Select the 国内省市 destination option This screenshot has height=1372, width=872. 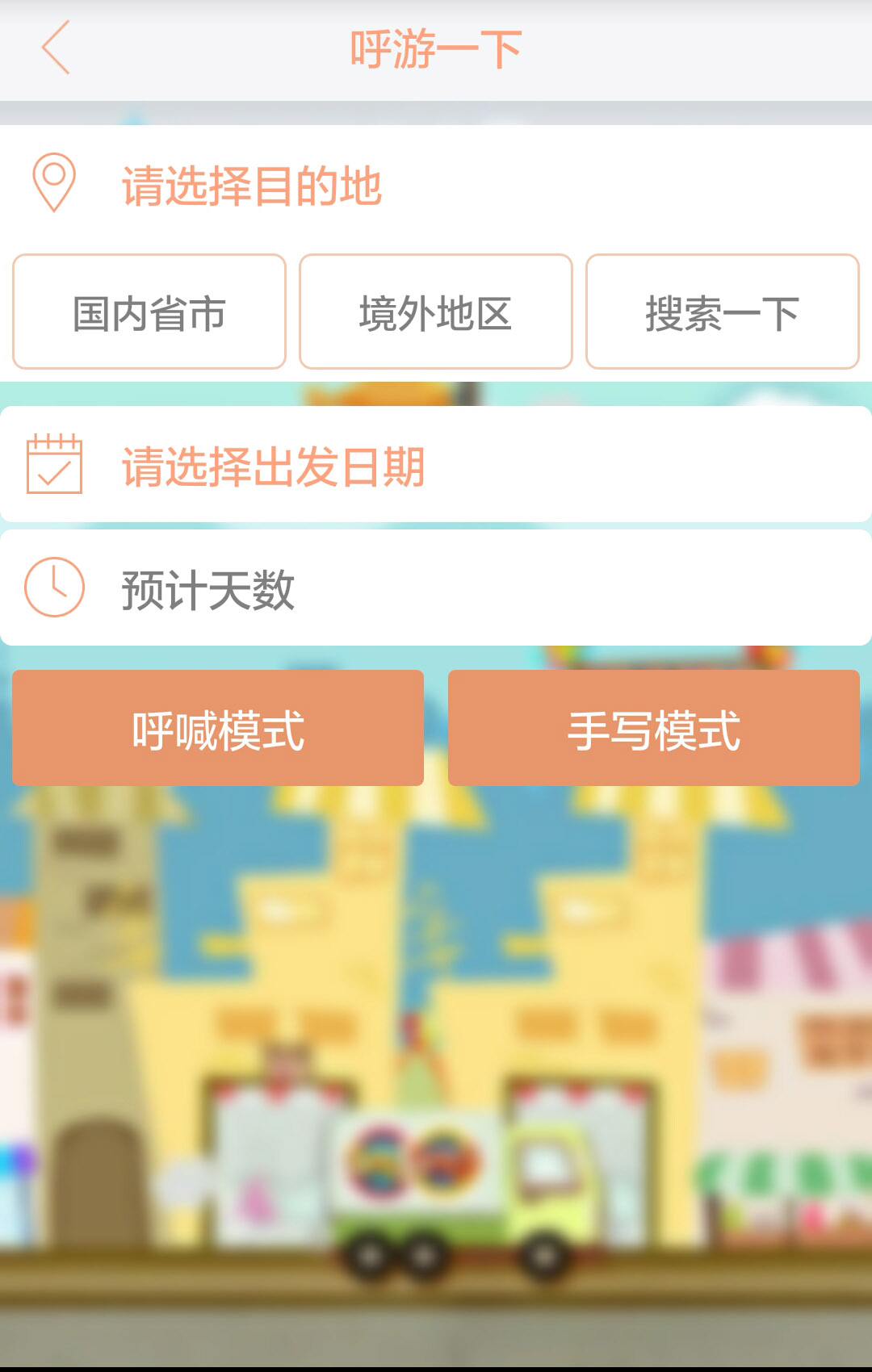click(149, 312)
